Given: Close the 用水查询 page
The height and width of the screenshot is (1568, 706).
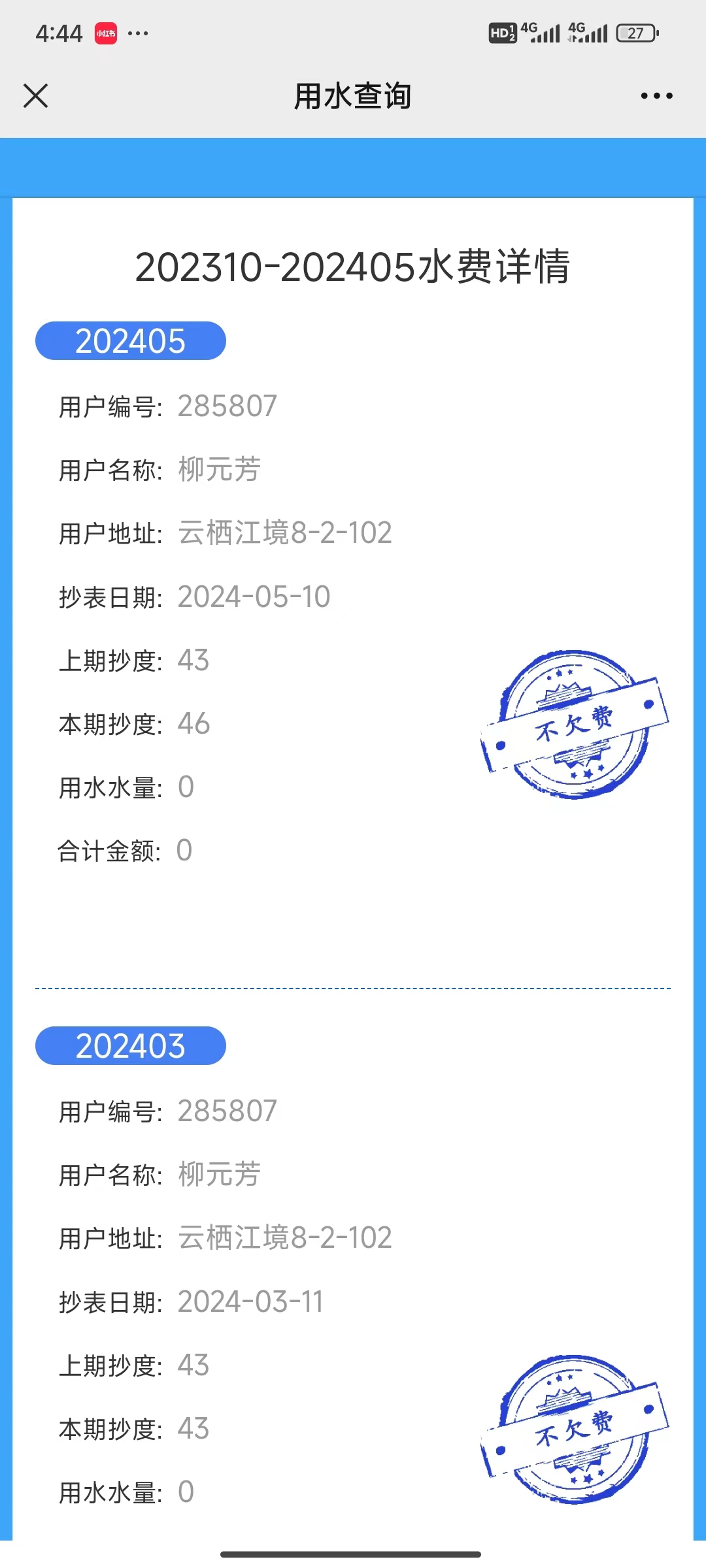Looking at the screenshot, I should (36, 96).
